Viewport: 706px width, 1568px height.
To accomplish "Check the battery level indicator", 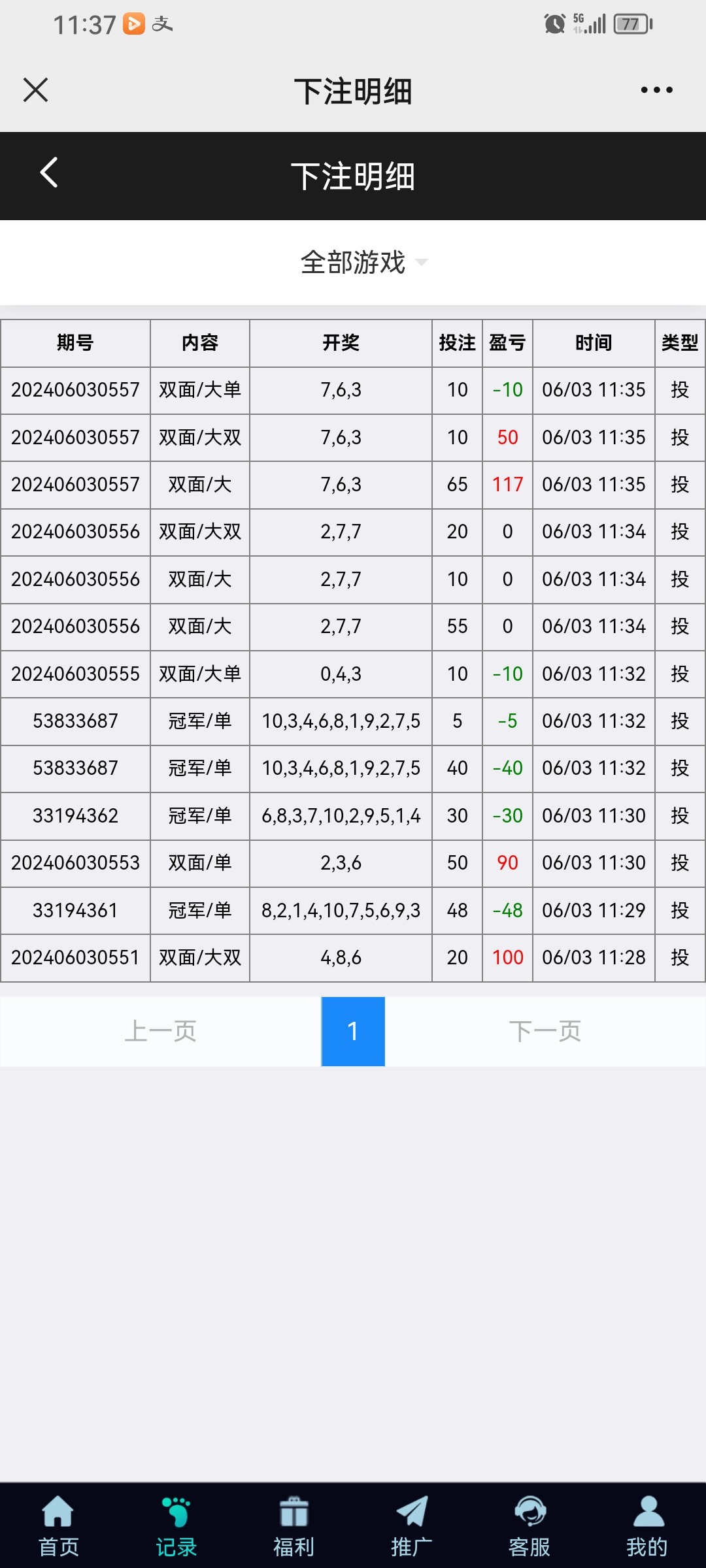I will tap(630, 24).
